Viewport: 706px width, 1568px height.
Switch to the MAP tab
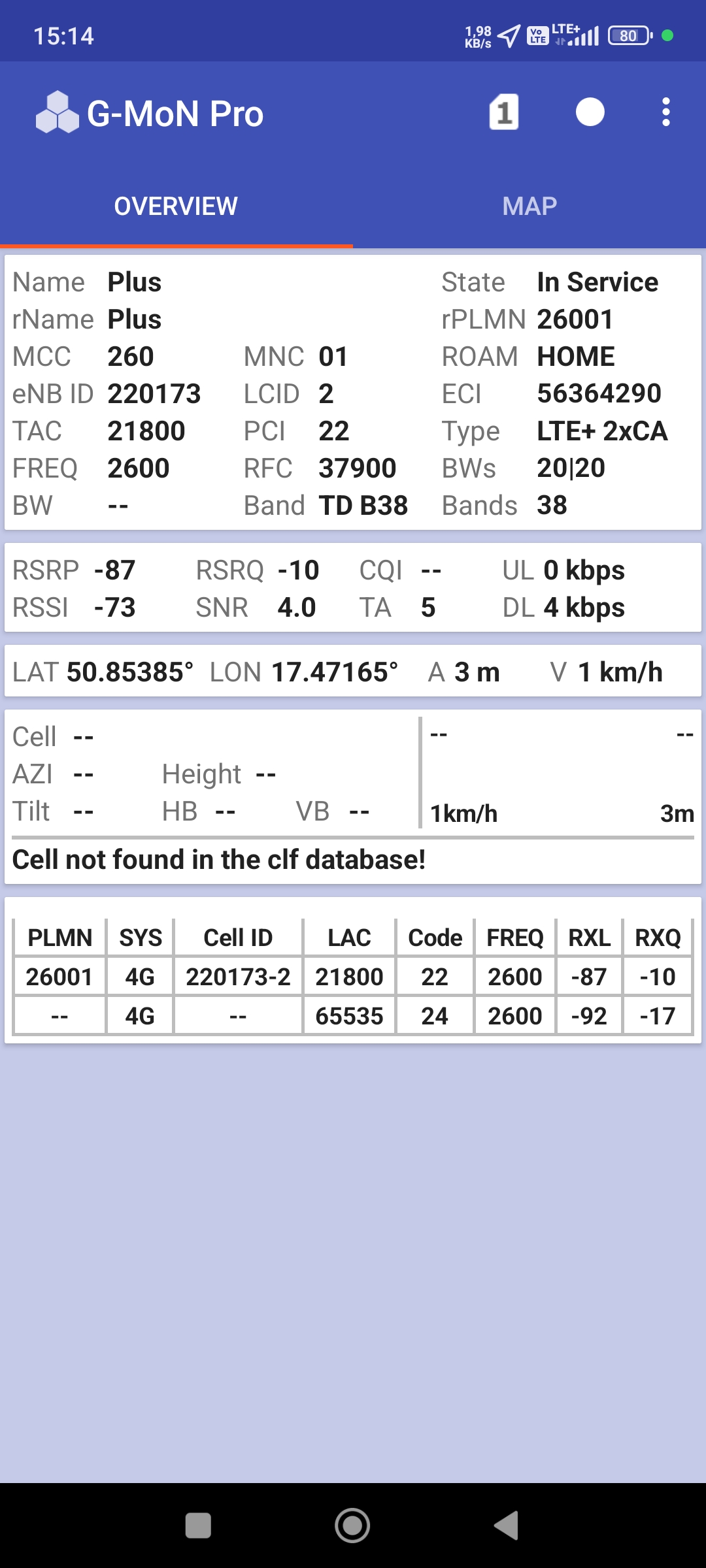[x=529, y=206]
